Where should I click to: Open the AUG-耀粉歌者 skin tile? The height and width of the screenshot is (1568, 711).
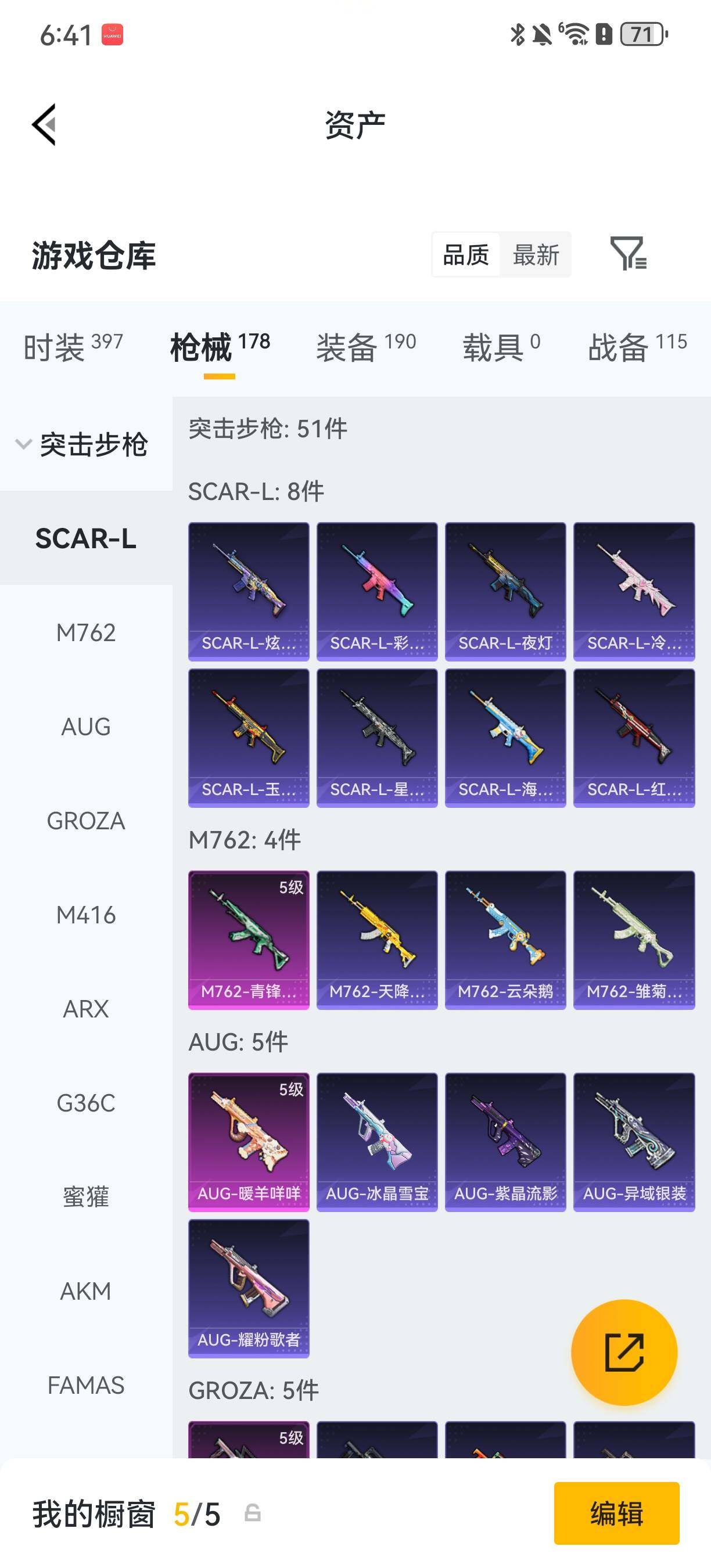(x=249, y=1288)
